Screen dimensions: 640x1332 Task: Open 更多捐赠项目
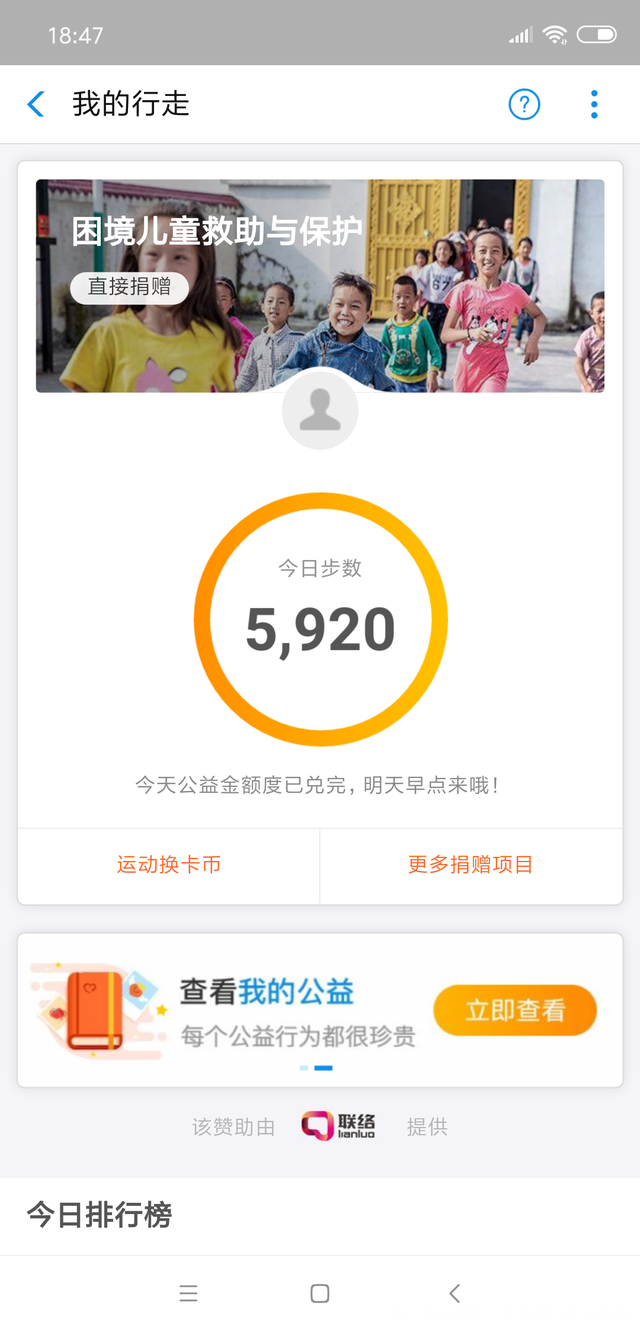pos(470,865)
